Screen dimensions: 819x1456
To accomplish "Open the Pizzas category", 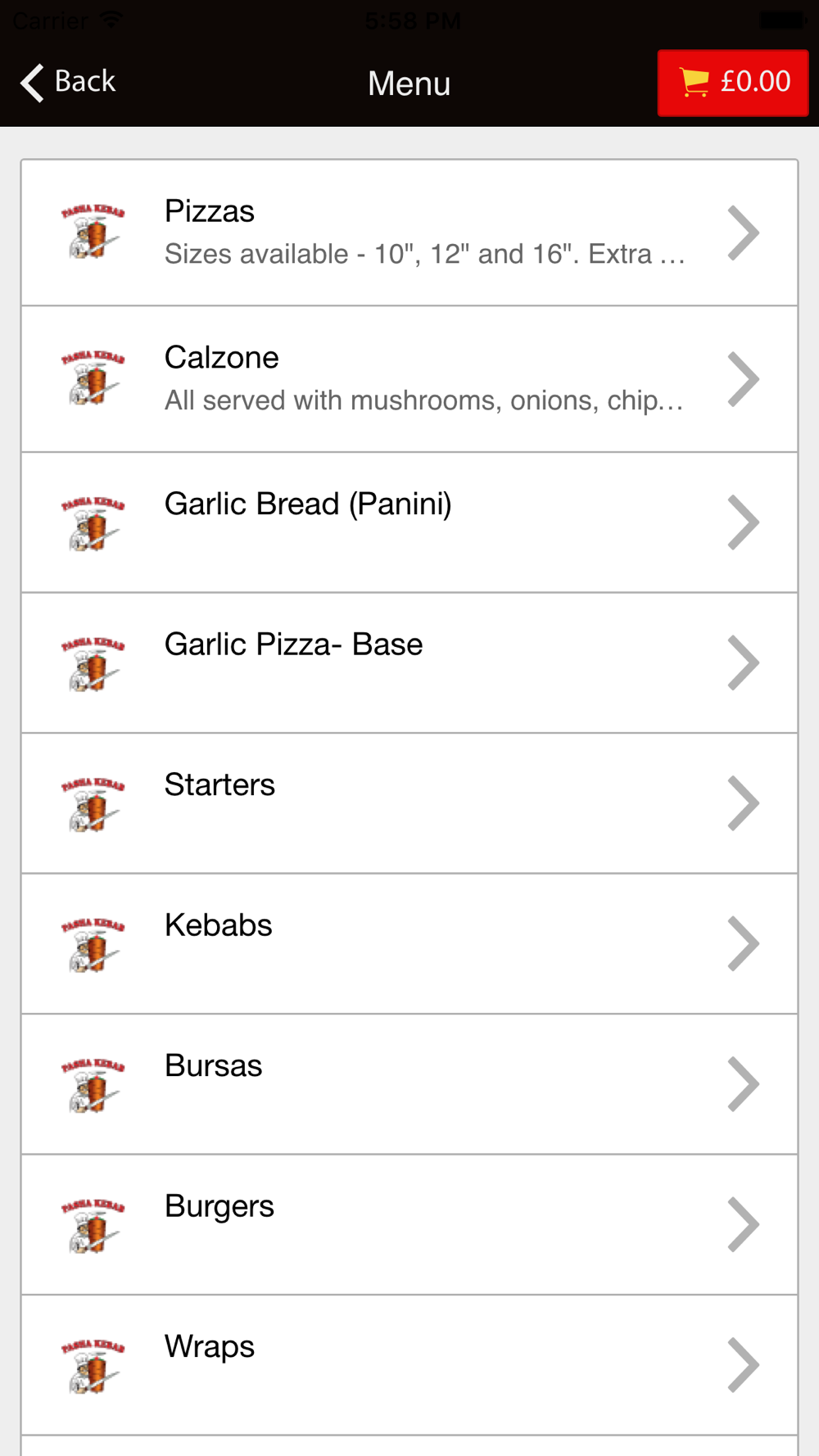I will [x=409, y=233].
